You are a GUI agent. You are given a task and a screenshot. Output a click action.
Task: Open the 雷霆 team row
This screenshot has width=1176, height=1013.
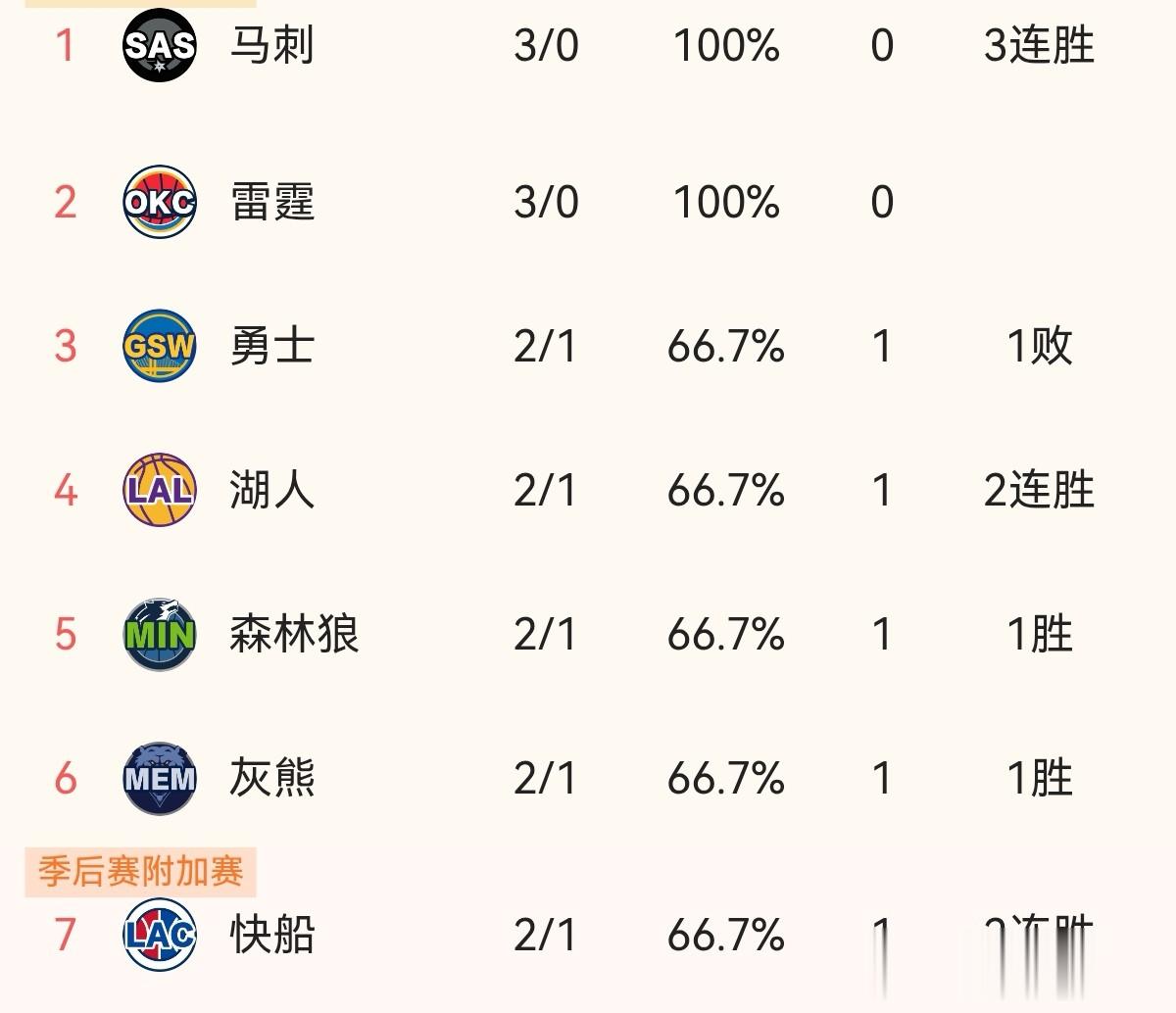[x=272, y=203]
